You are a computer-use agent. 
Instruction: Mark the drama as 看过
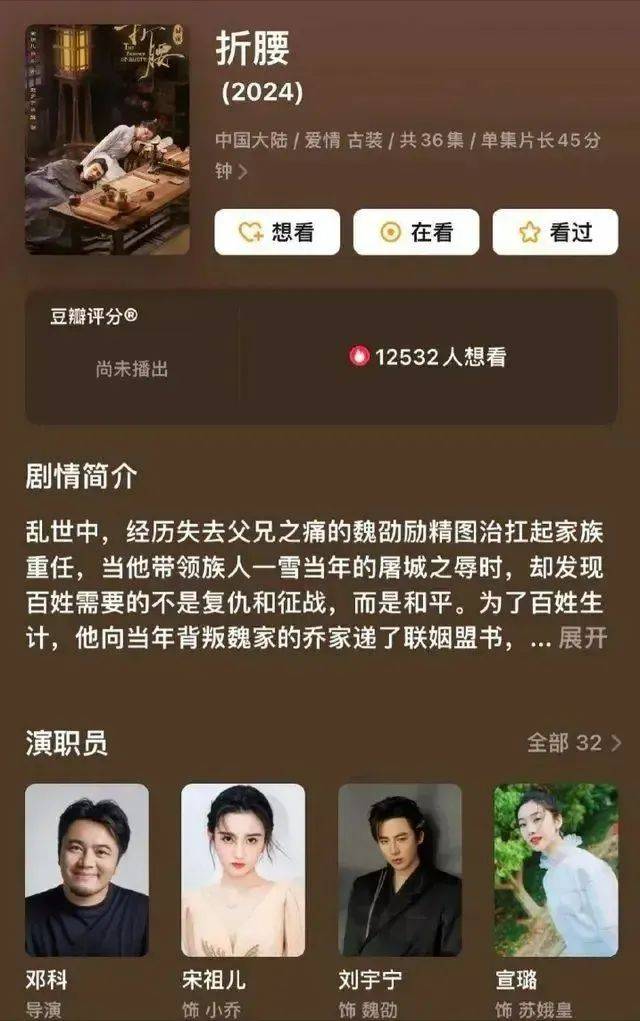click(x=555, y=232)
